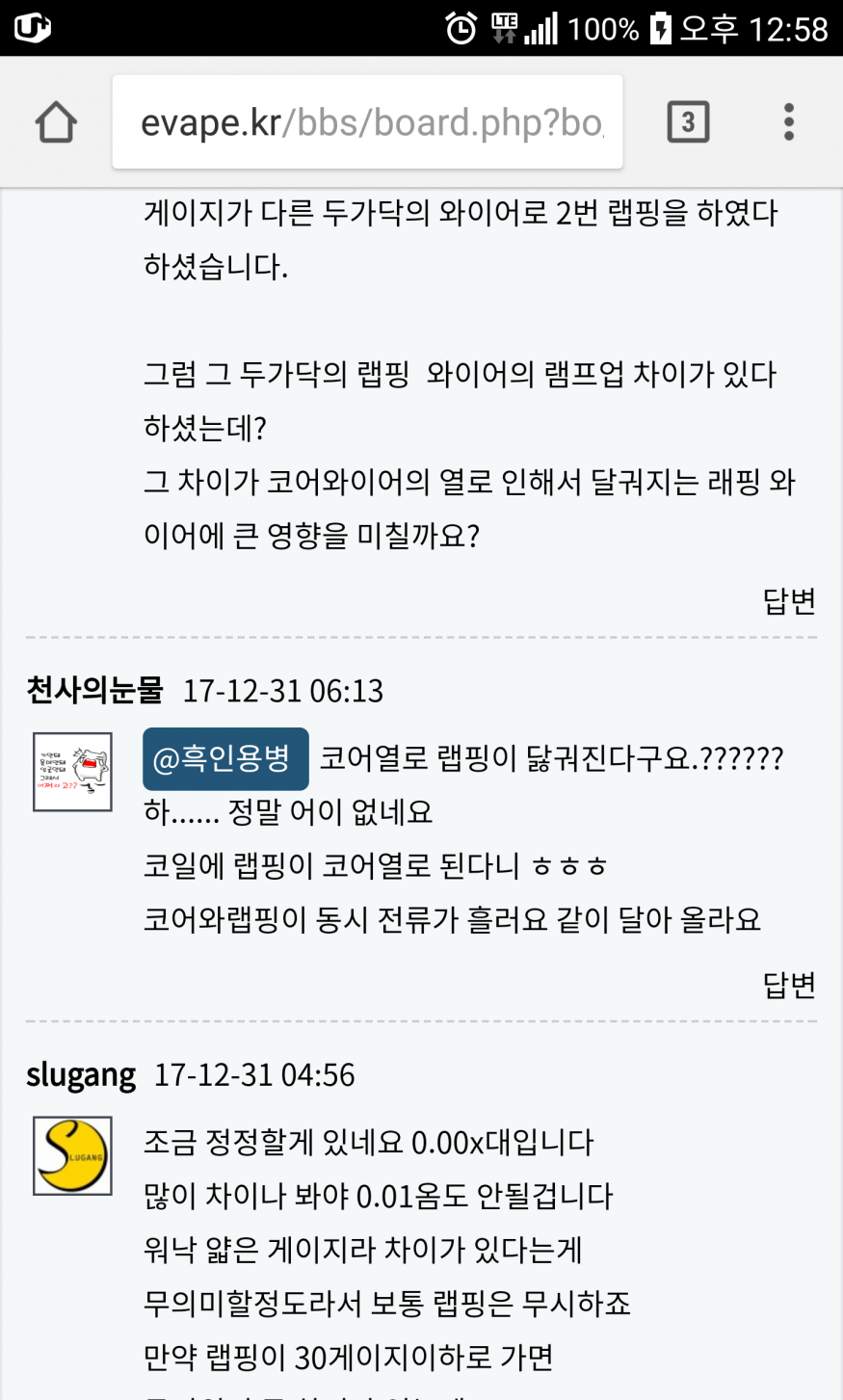Tap the evape.kr address bar

368,122
